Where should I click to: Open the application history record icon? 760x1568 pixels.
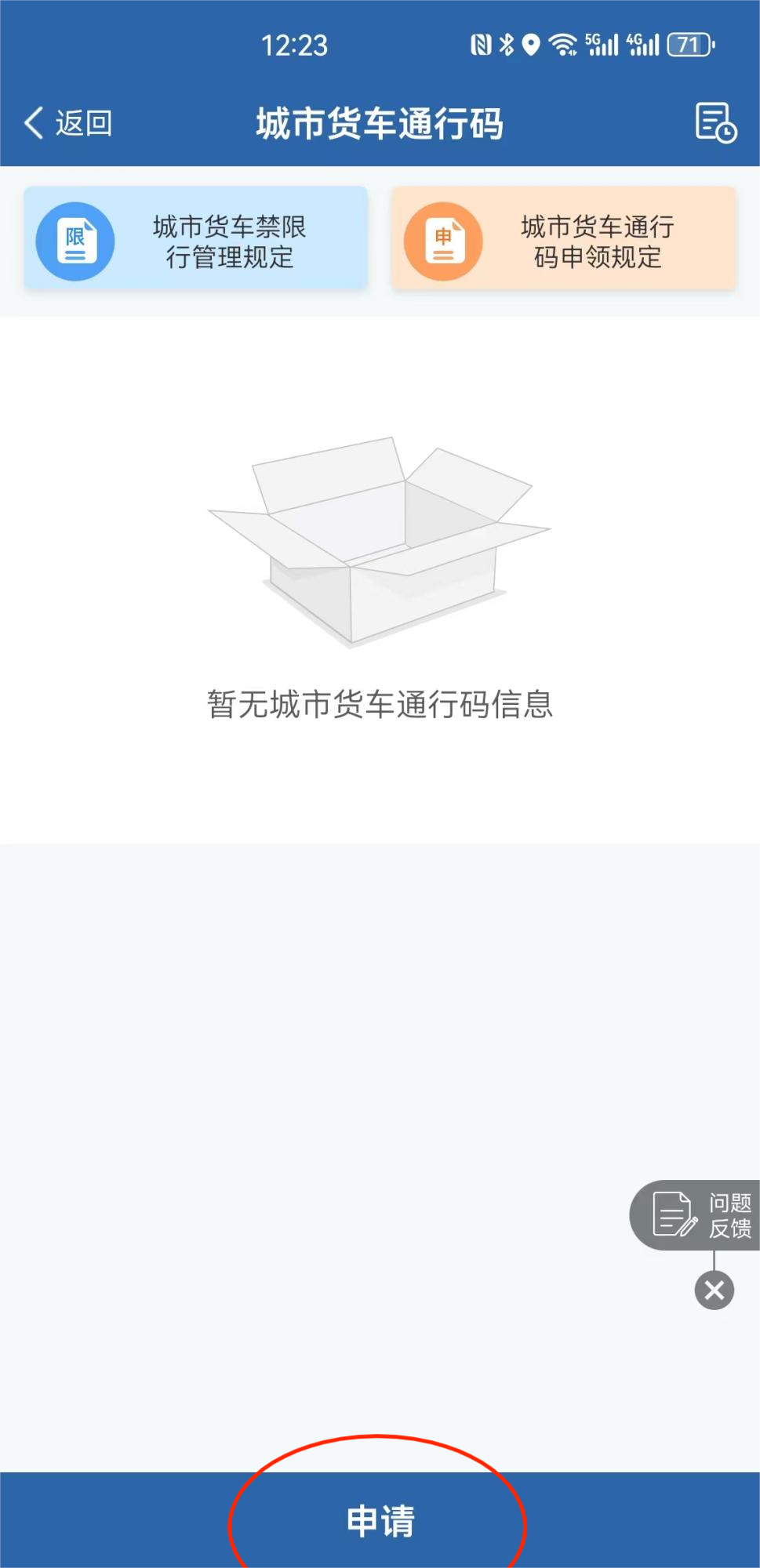click(715, 123)
